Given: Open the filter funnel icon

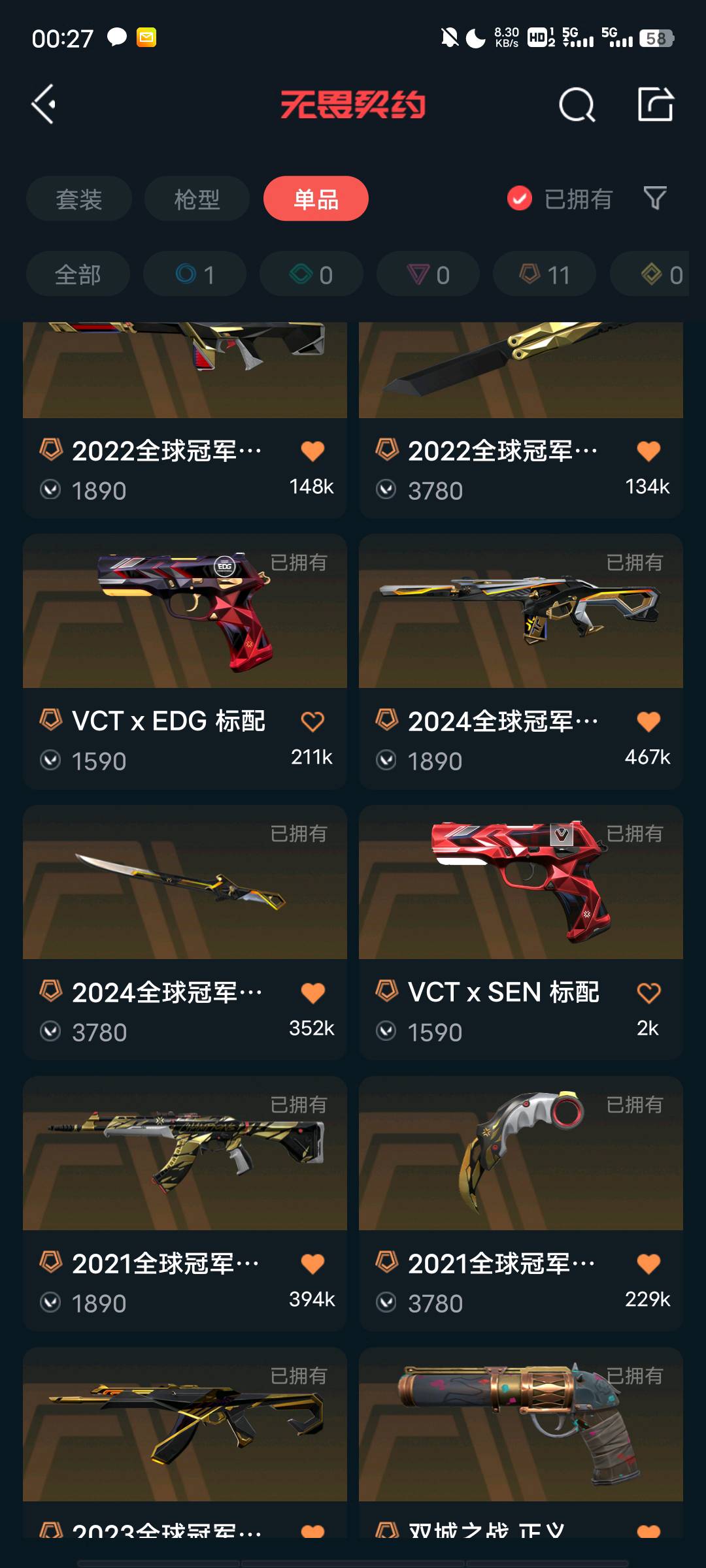Looking at the screenshot, I should pyautogui.click(x=654, y=198).
